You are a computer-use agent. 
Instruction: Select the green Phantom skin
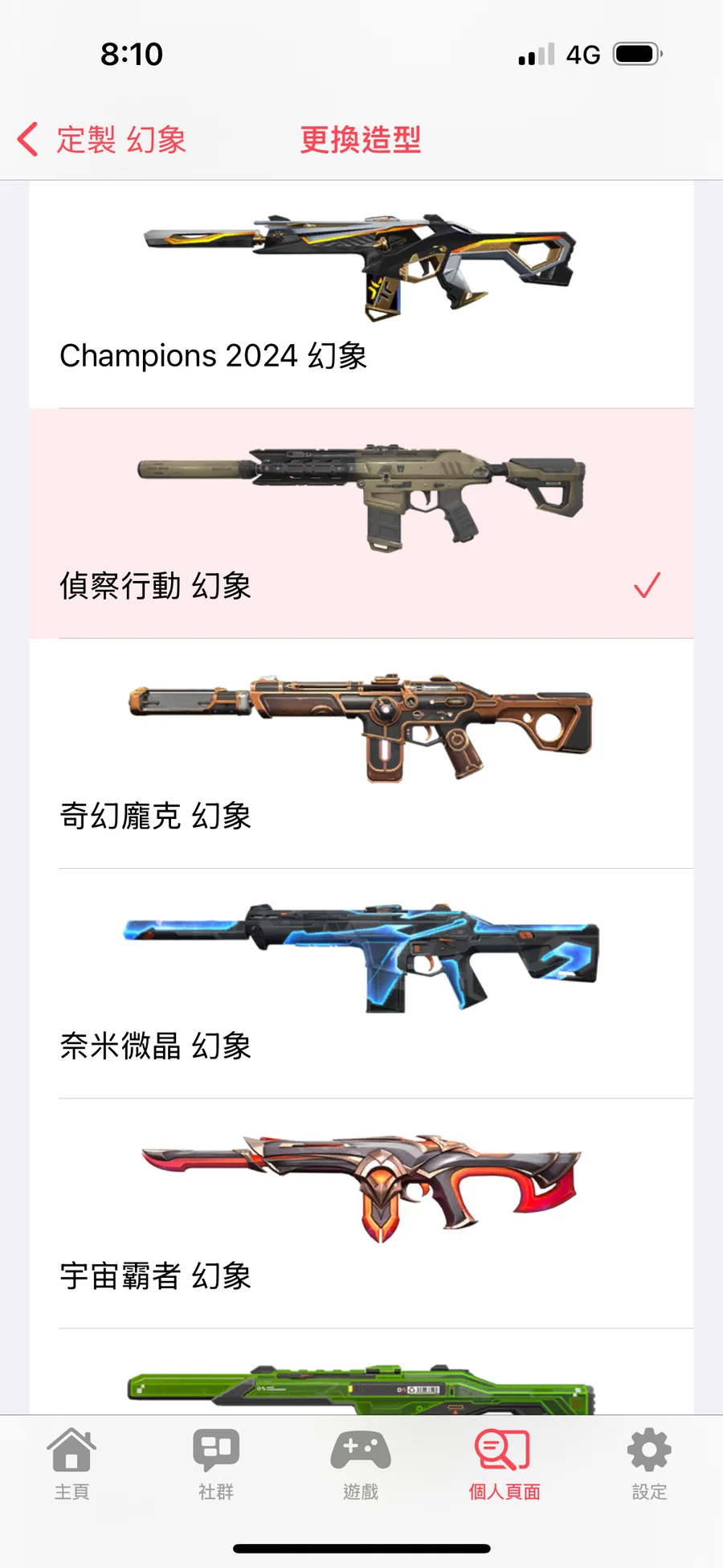point(361,1372)
